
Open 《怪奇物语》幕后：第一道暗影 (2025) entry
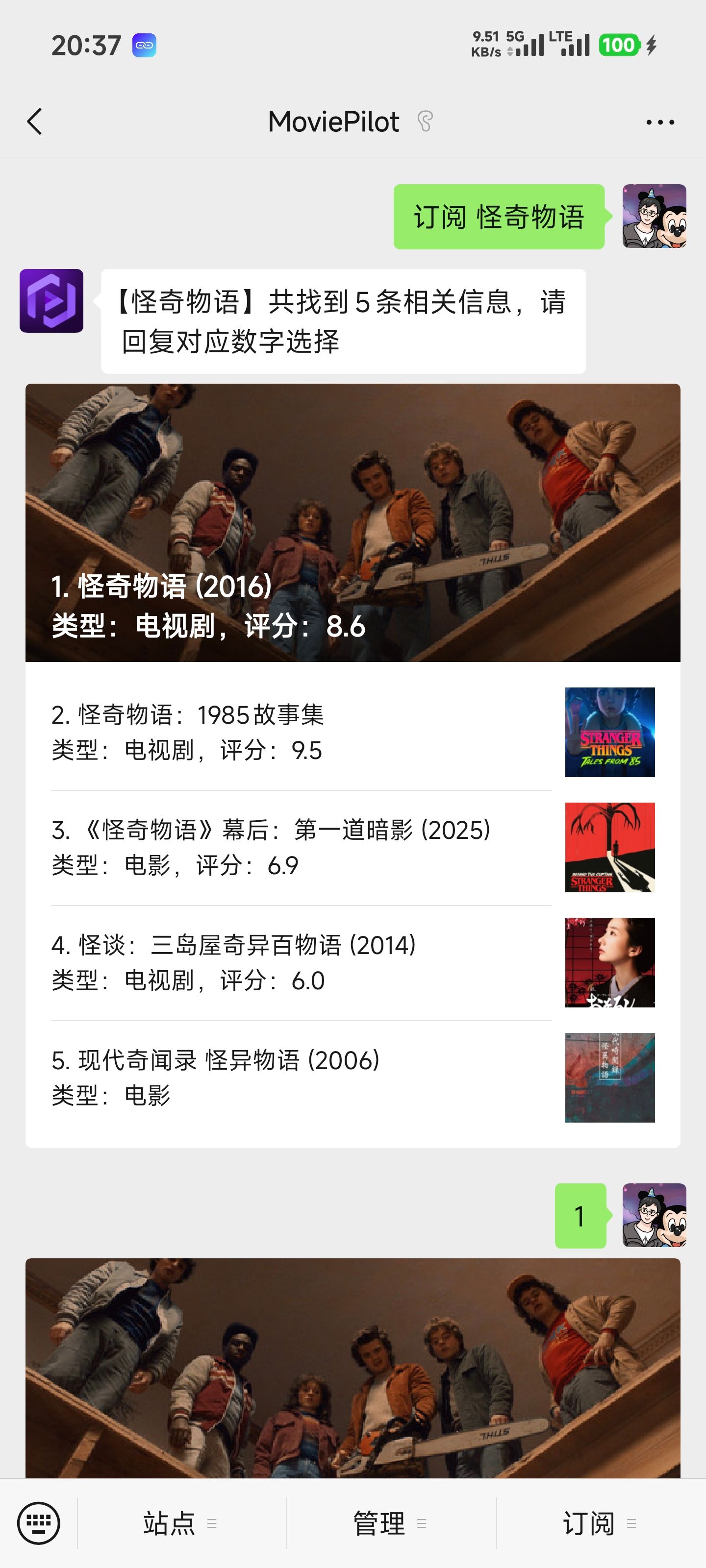pyautogui.click(x=301, y=847)
